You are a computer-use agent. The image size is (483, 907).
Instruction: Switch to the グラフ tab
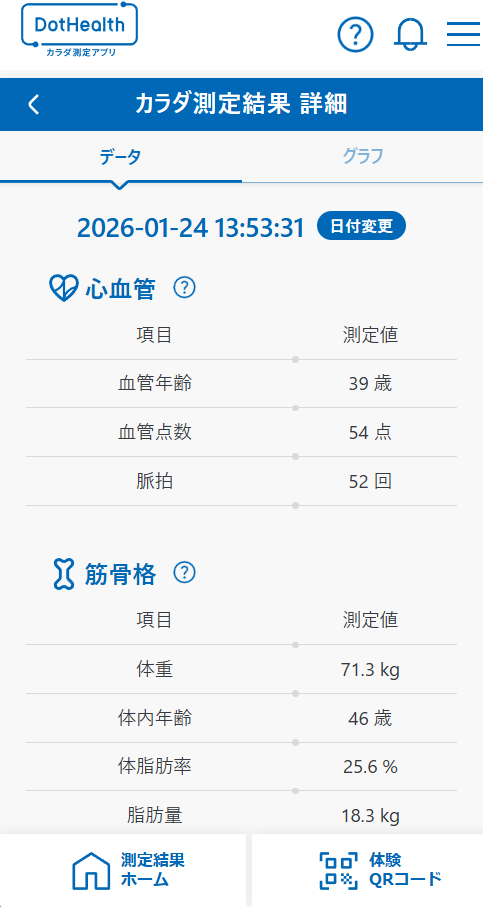tap(363, 156)
